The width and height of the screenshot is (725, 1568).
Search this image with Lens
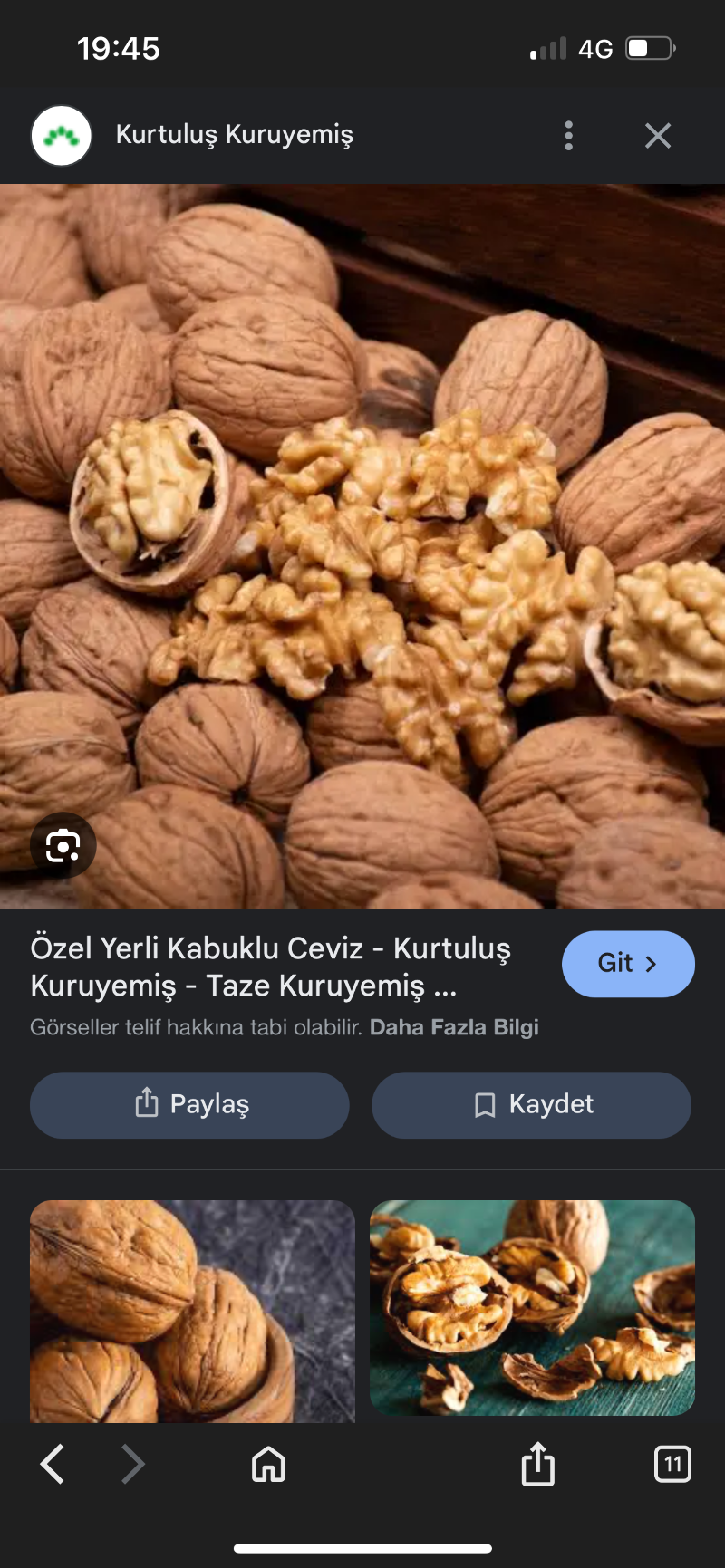63,846
